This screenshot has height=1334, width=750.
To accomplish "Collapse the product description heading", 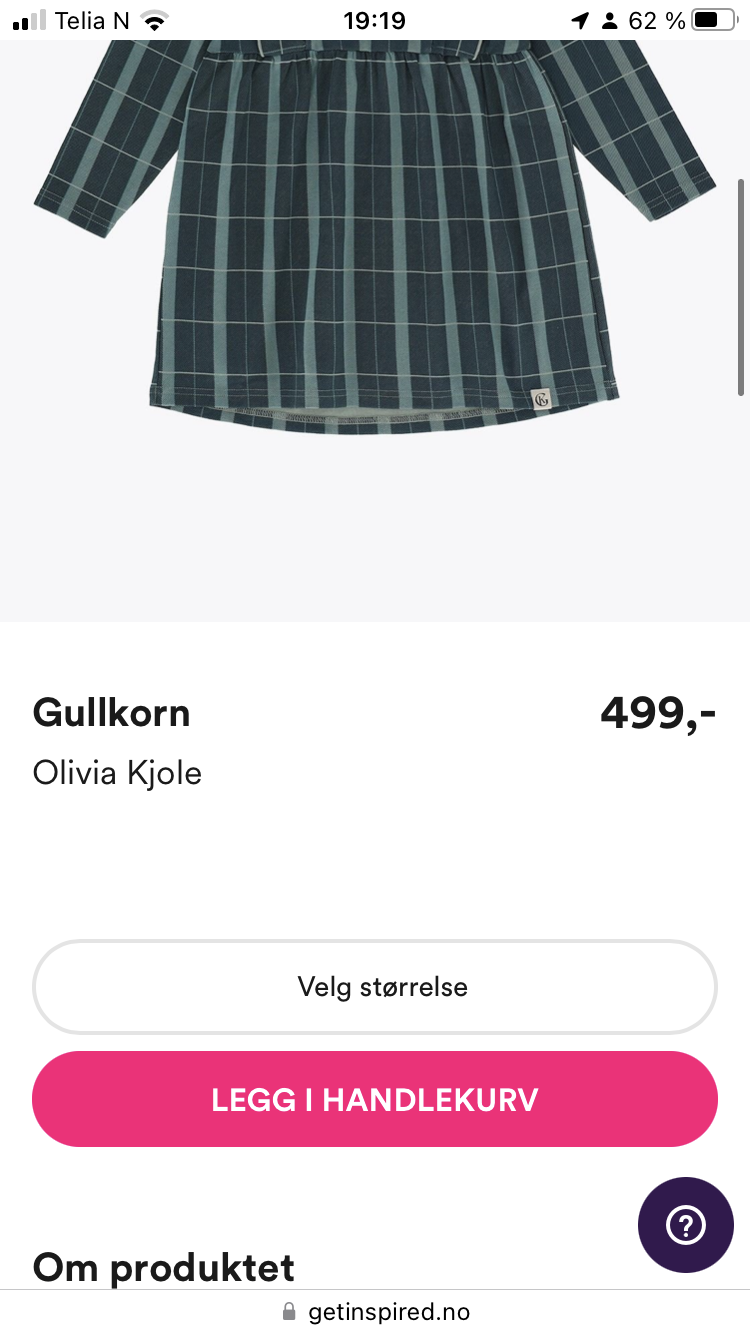I will [x=163, y=1267].
